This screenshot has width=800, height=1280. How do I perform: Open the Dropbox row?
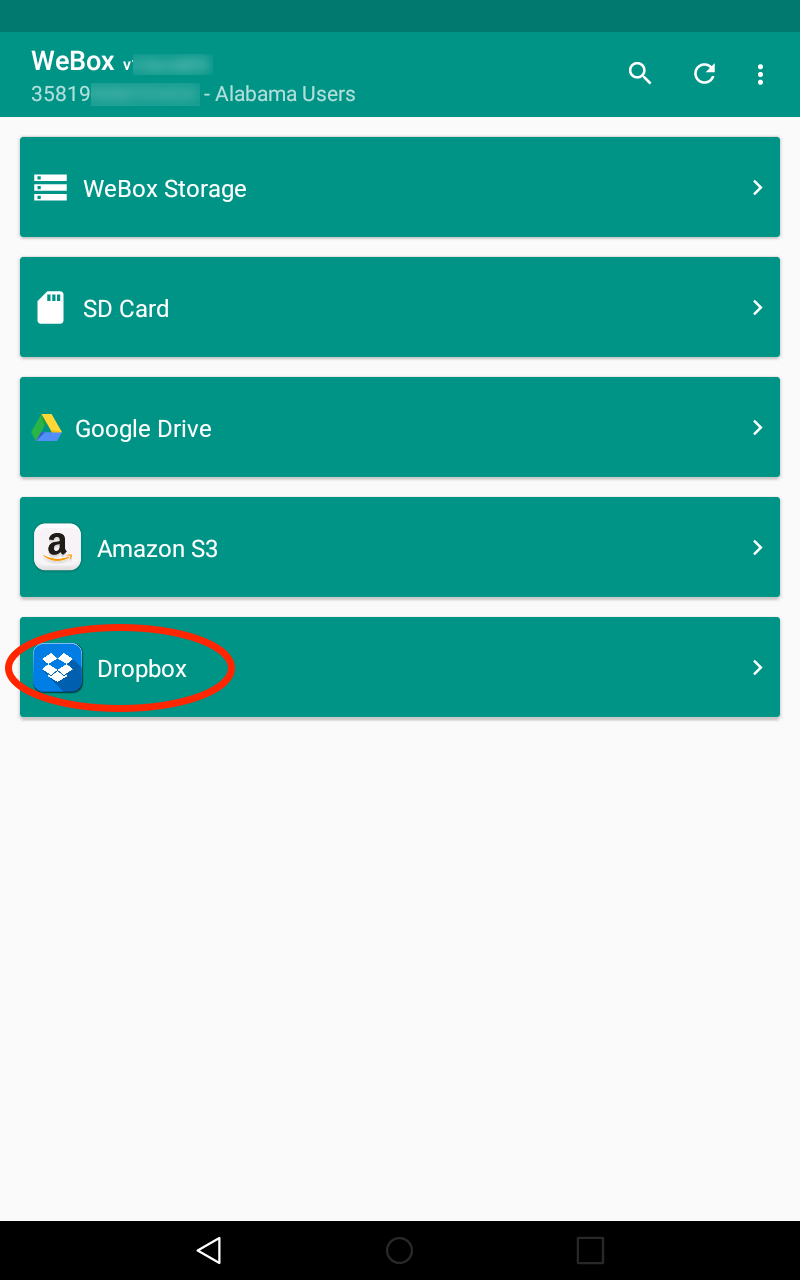(x=400, y=667)
